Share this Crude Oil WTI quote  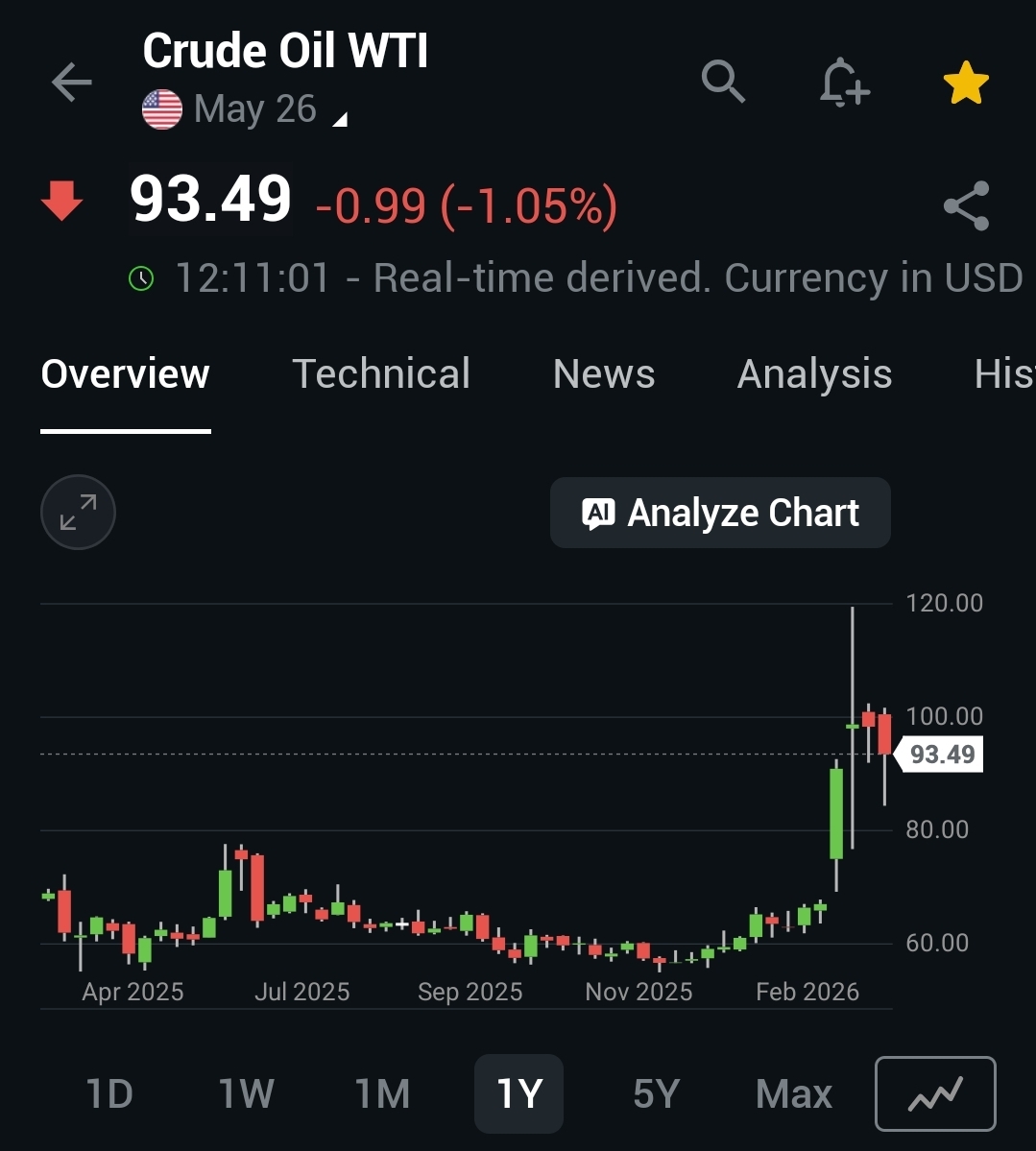point(966,205)
